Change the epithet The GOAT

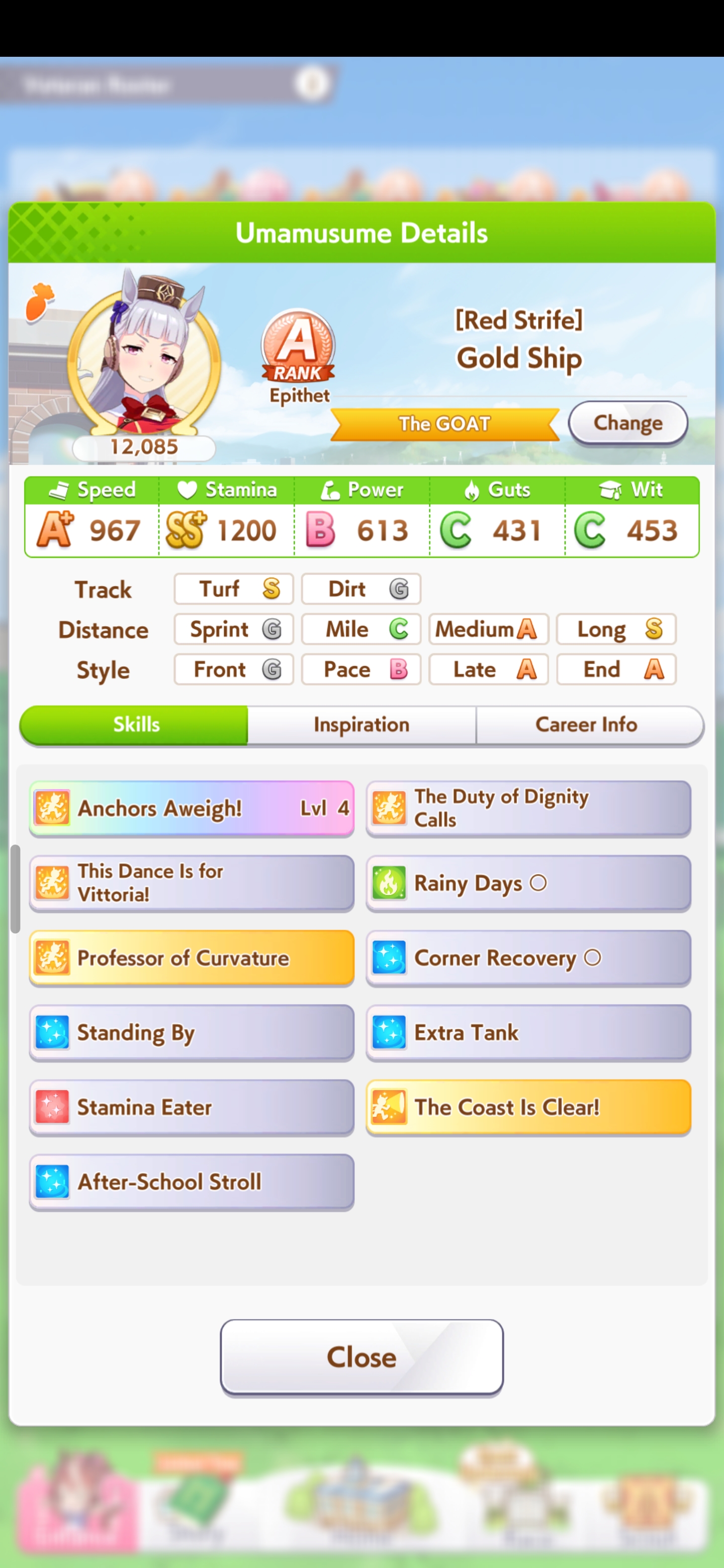pos(628,423)
